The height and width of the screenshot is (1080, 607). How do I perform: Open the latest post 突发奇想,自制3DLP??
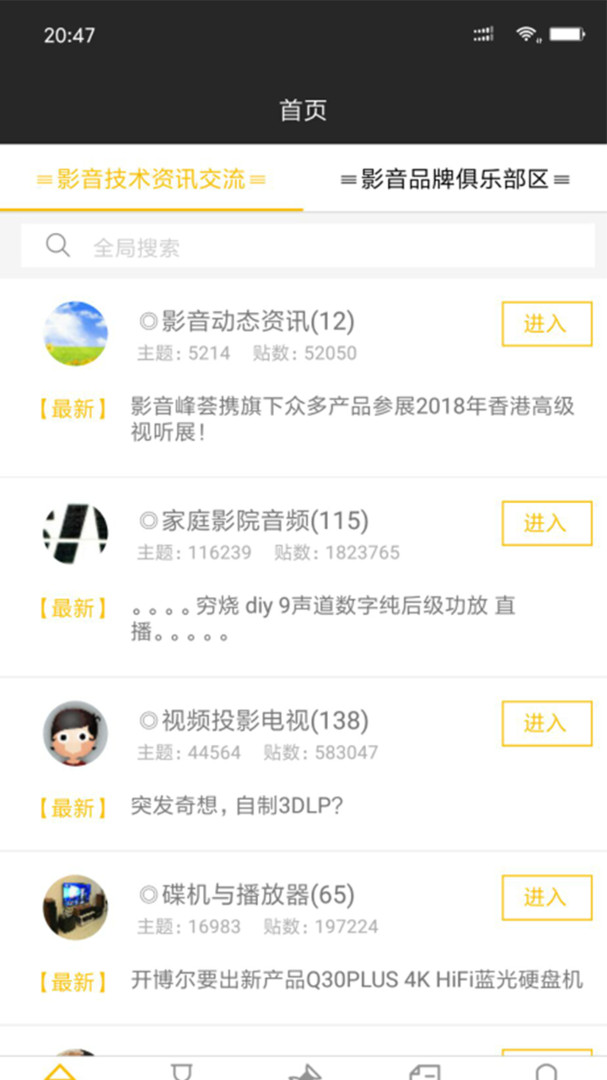pyautogui.click(x=237, y=805)
